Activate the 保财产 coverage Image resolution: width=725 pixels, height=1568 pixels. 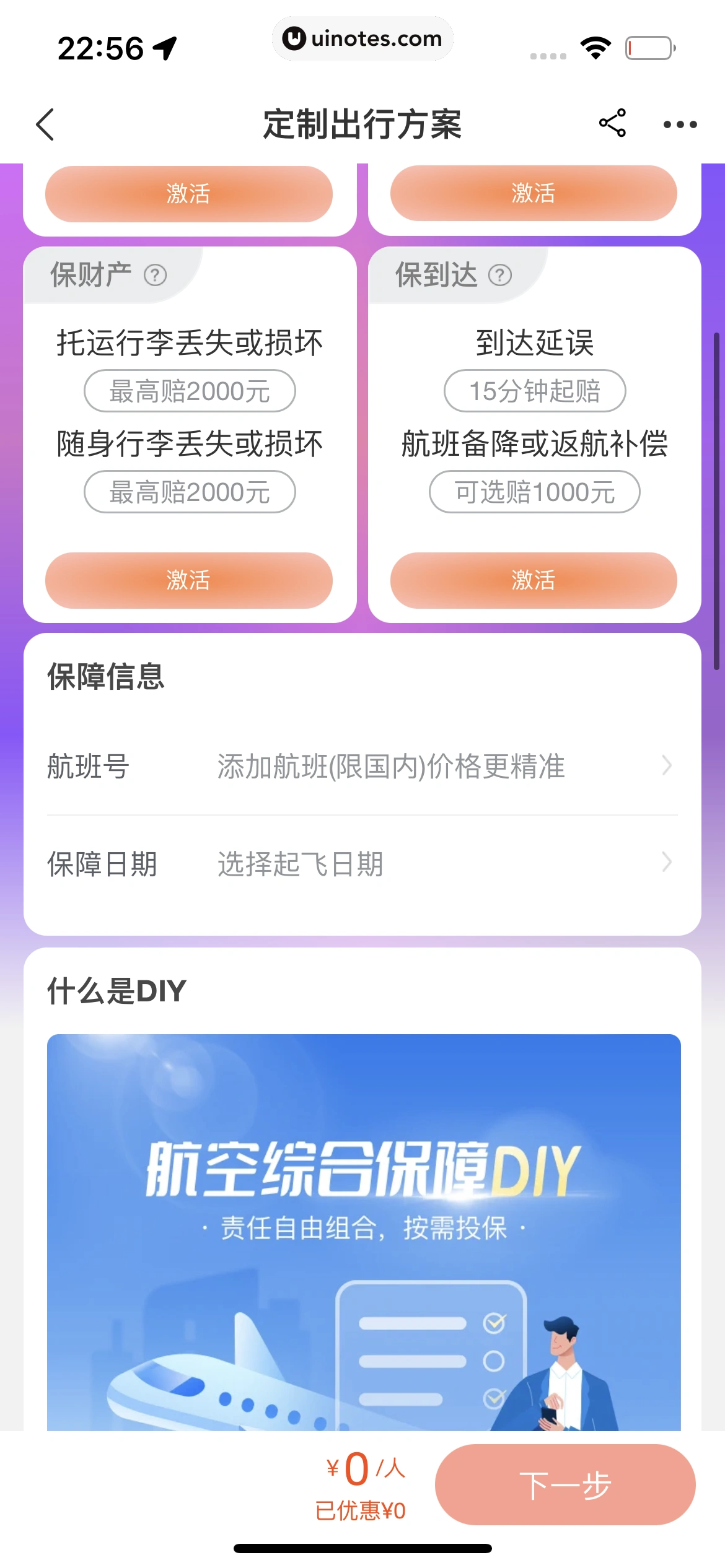pyautogui.click(x=188, y=580)
